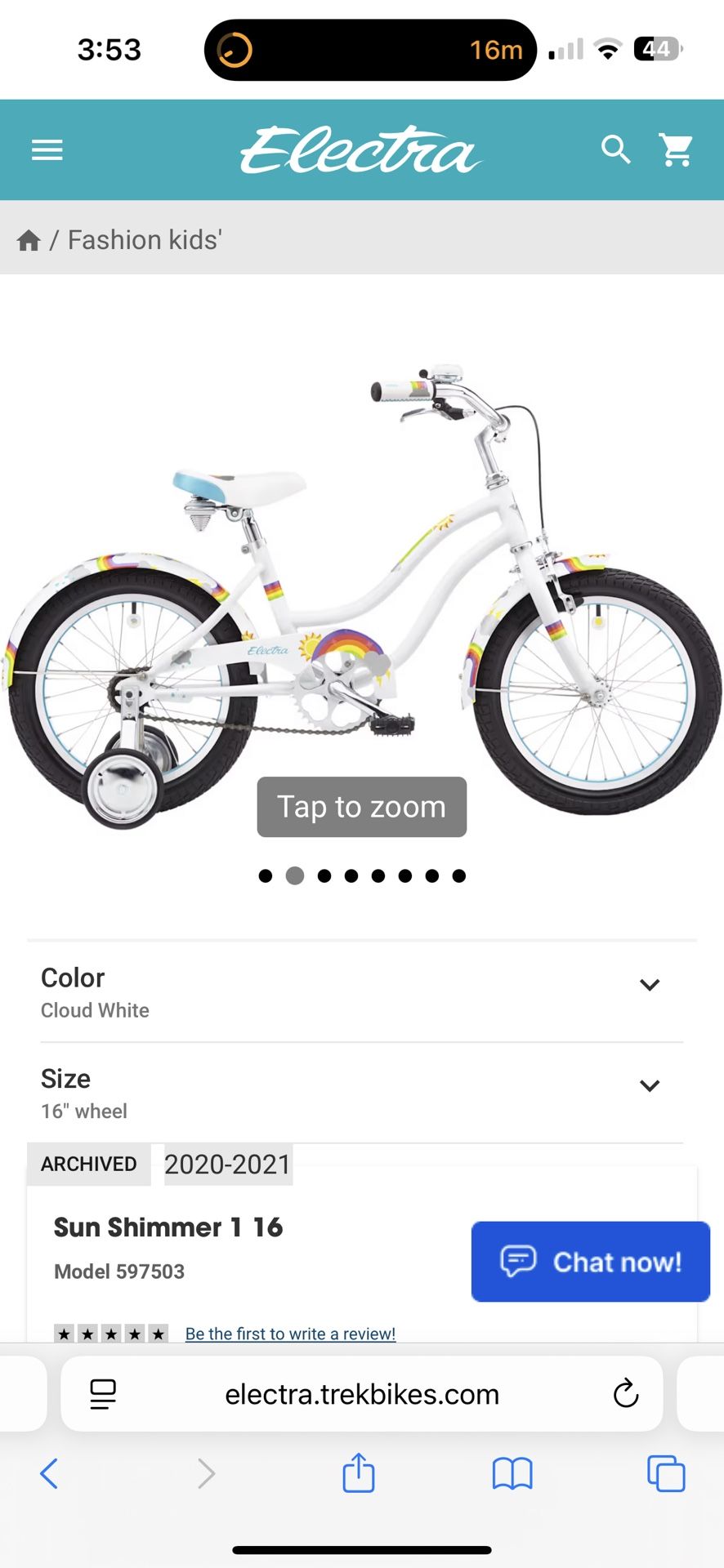Tap the address bar showing electra.trekbikes.com
Image resolution: width=724 pixels, height=1568 pixels.
(x=361, y=1394)
